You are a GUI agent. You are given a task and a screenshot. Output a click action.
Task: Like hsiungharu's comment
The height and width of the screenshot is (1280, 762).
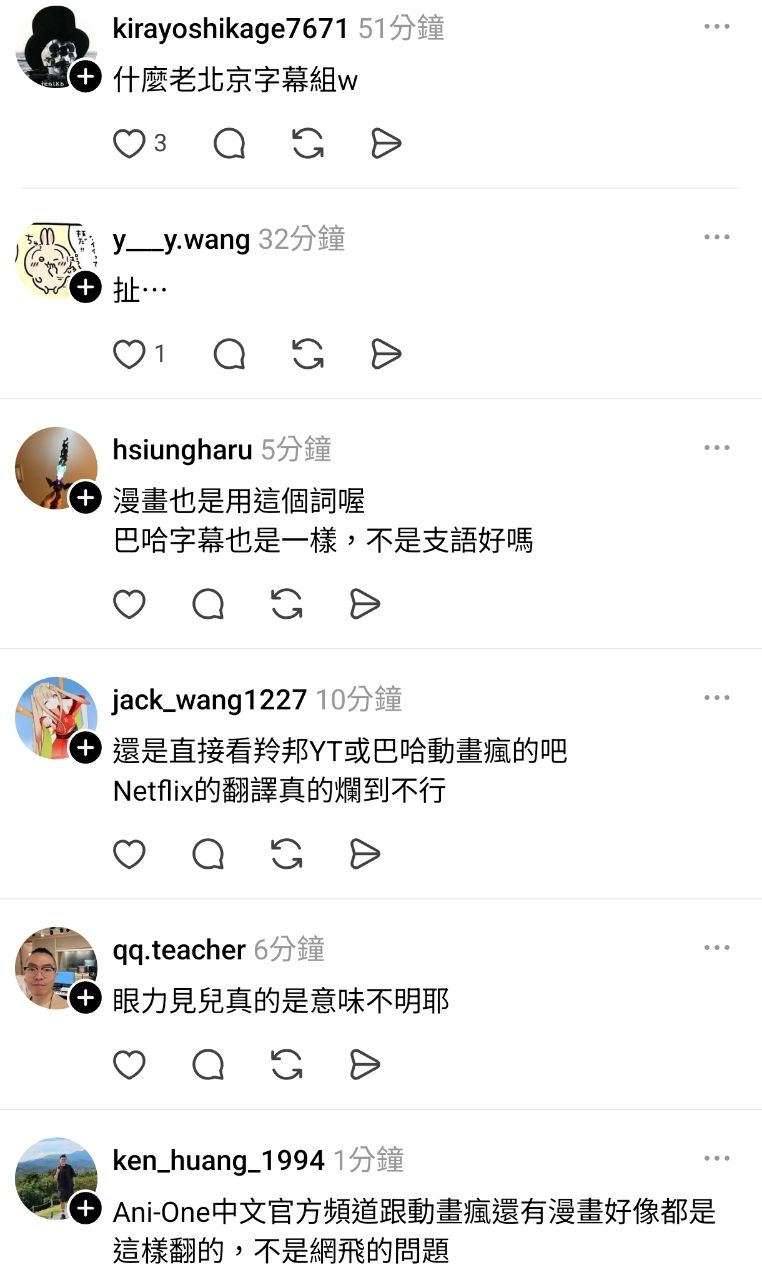pos(129,604)
